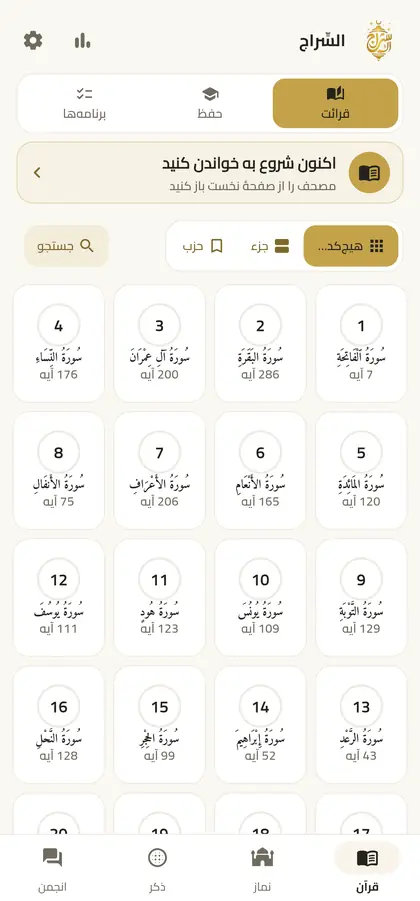Open surah 1 Al-Fatiha card
420x901 pixels.
point(361,343)
